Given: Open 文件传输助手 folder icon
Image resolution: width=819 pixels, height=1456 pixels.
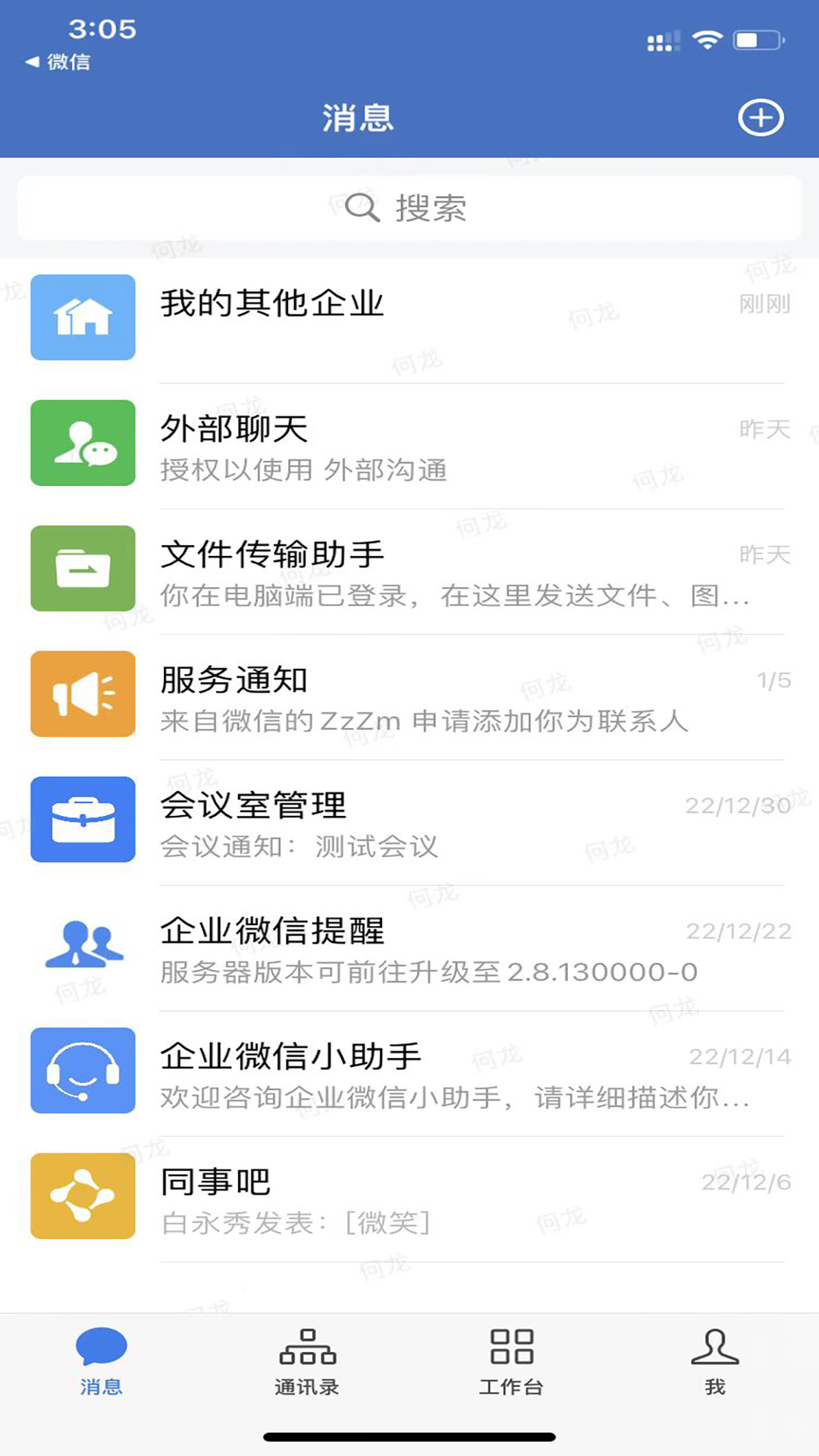Looking at the screenshot, I should point(82,569).
